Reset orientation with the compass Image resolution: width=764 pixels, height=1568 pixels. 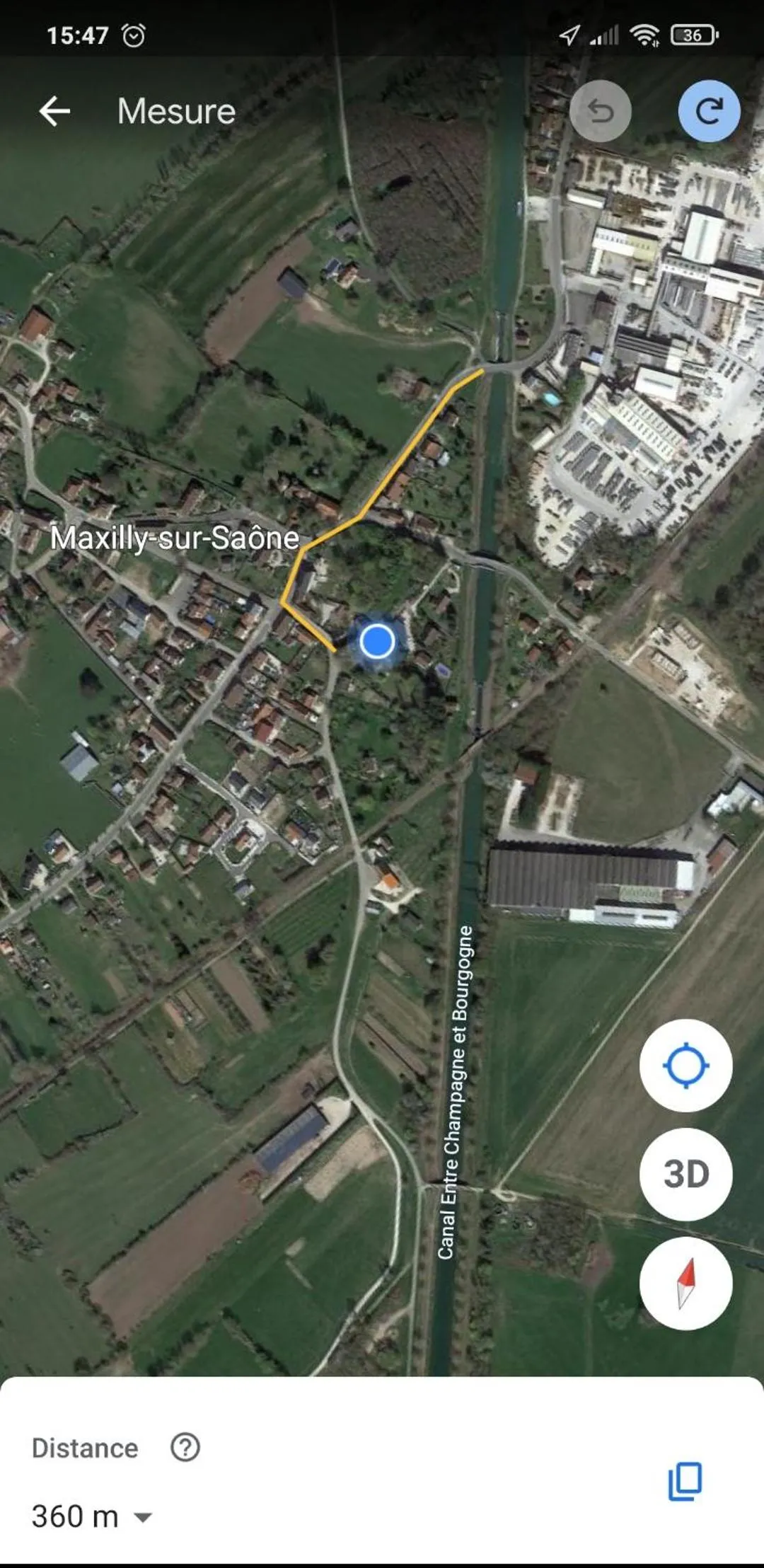685,1284
